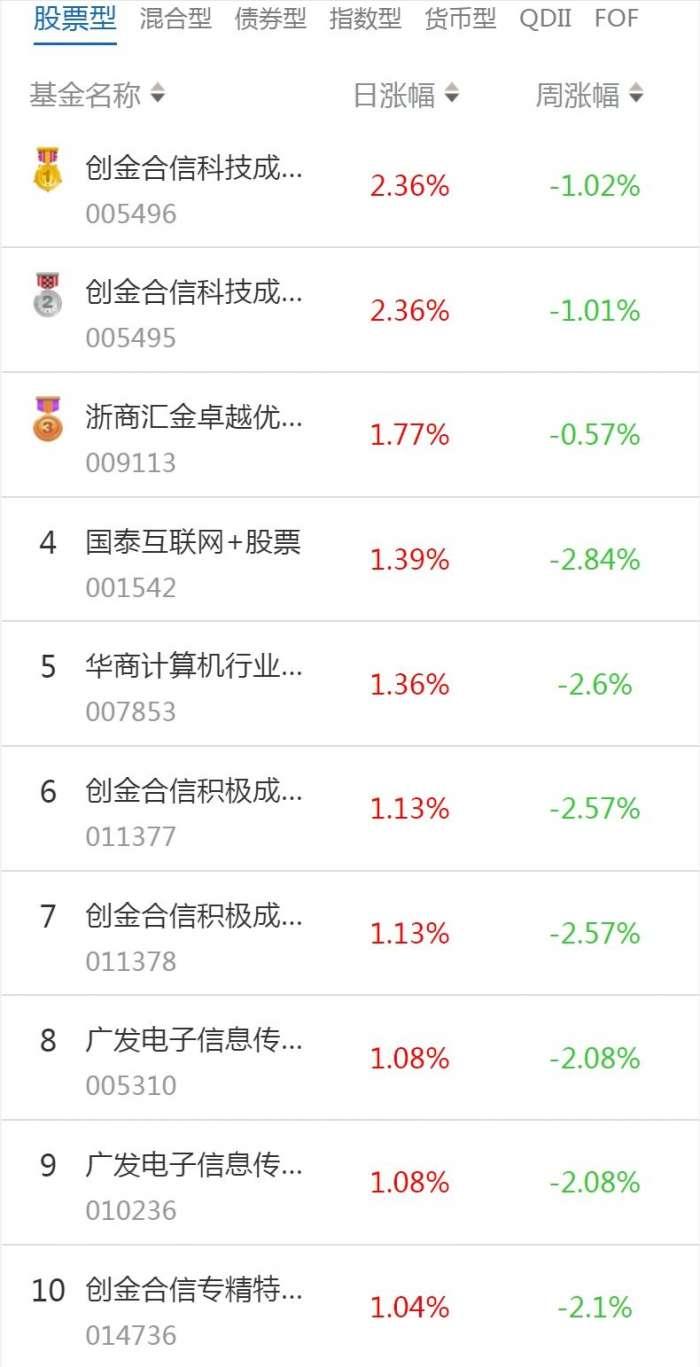
Task: Sort funds by 日涨幅
Action: (406, 96)
